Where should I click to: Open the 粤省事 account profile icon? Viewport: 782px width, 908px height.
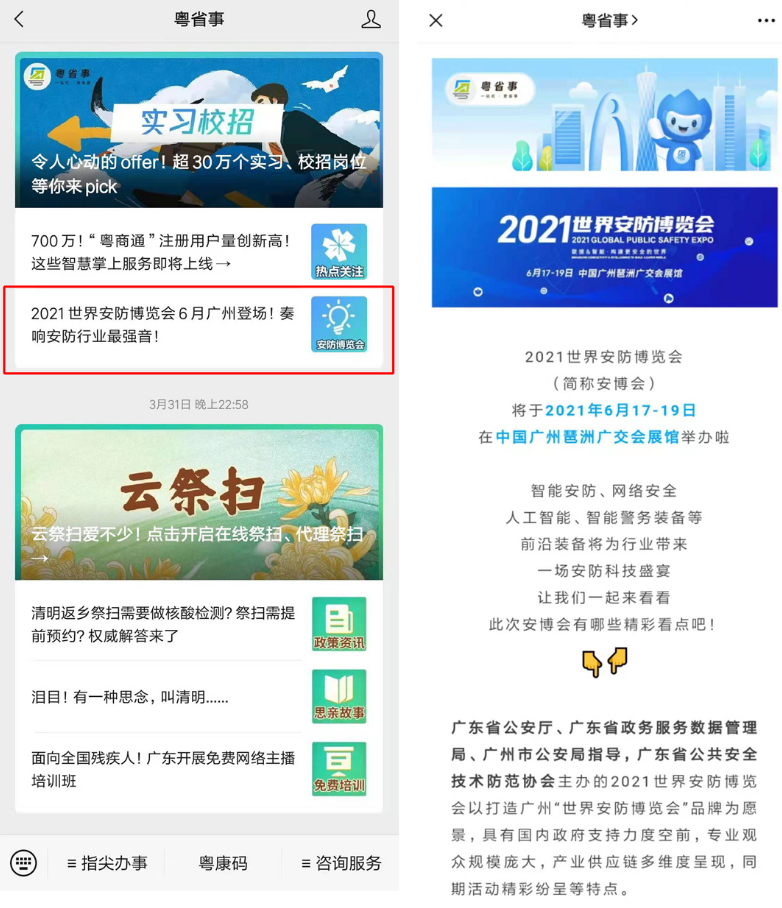pos(371,20)
